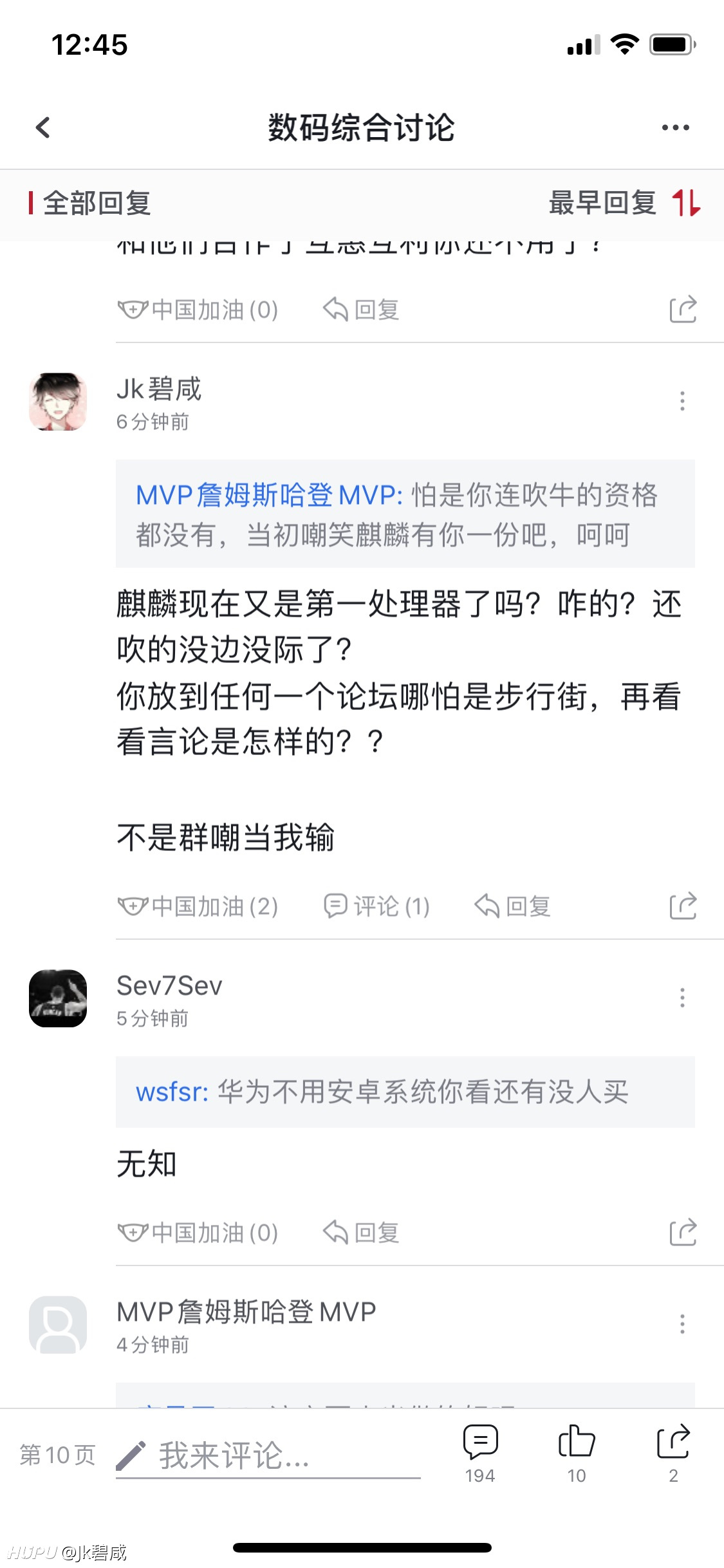The height and width of the screenshot is (1568, 724).
Task: Share Sev7Sev's reply
Action: pos(683,1232)
